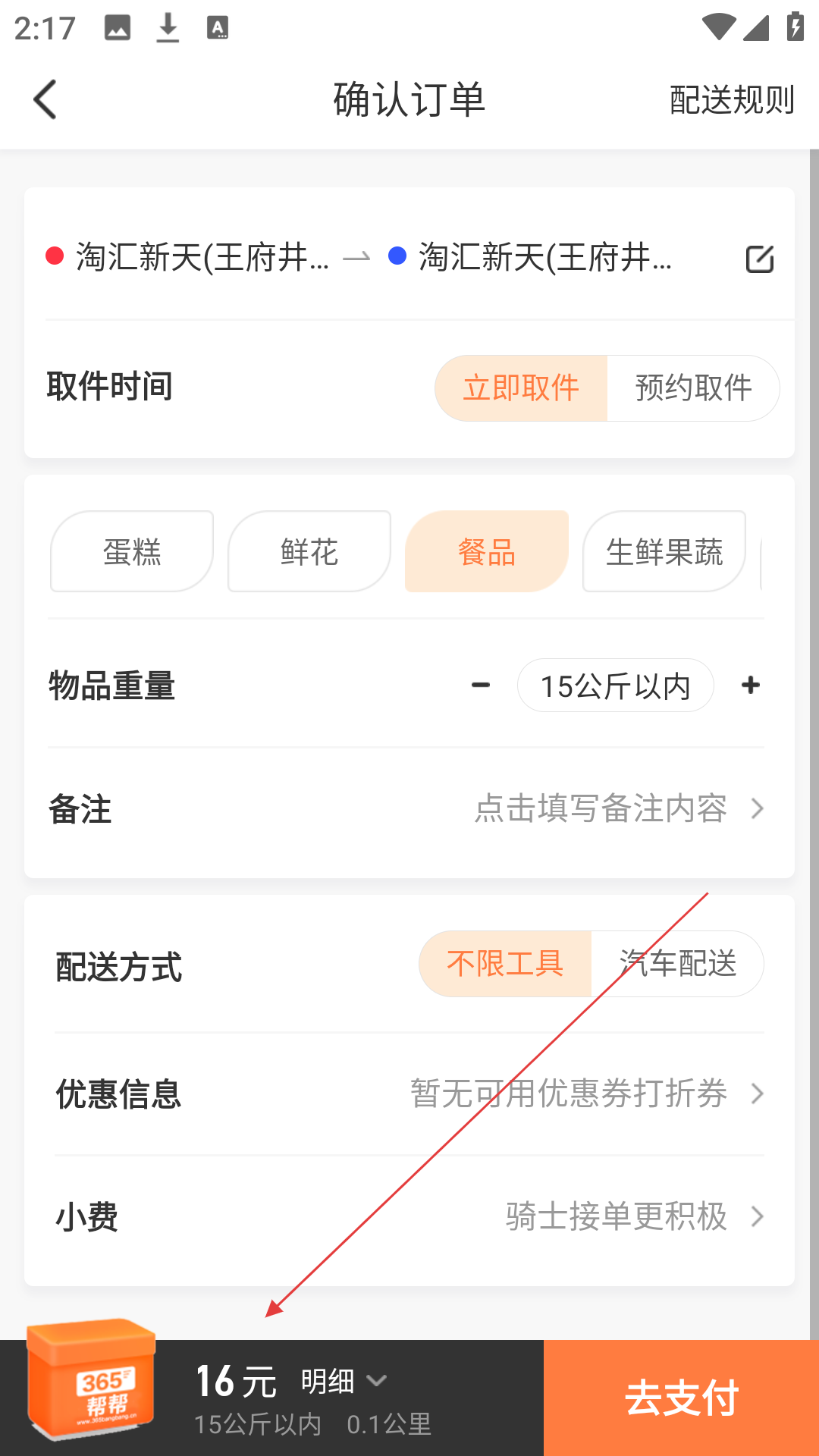Decrease the item weight with minus

480,686
